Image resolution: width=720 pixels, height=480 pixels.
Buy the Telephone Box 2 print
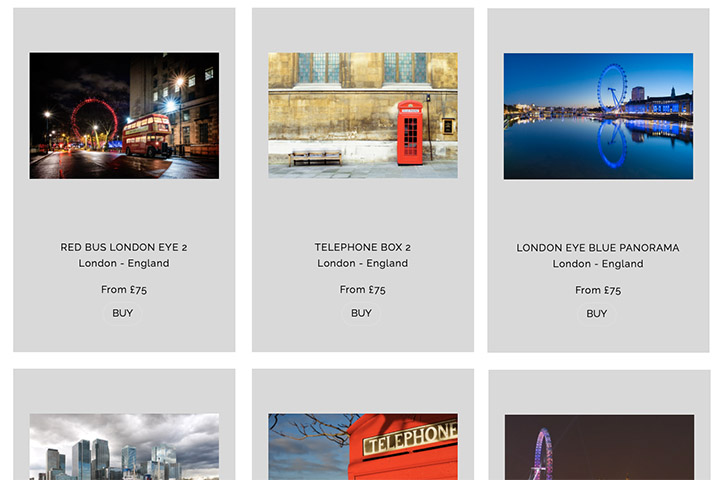pyautogui.click(x=361, y=313)
